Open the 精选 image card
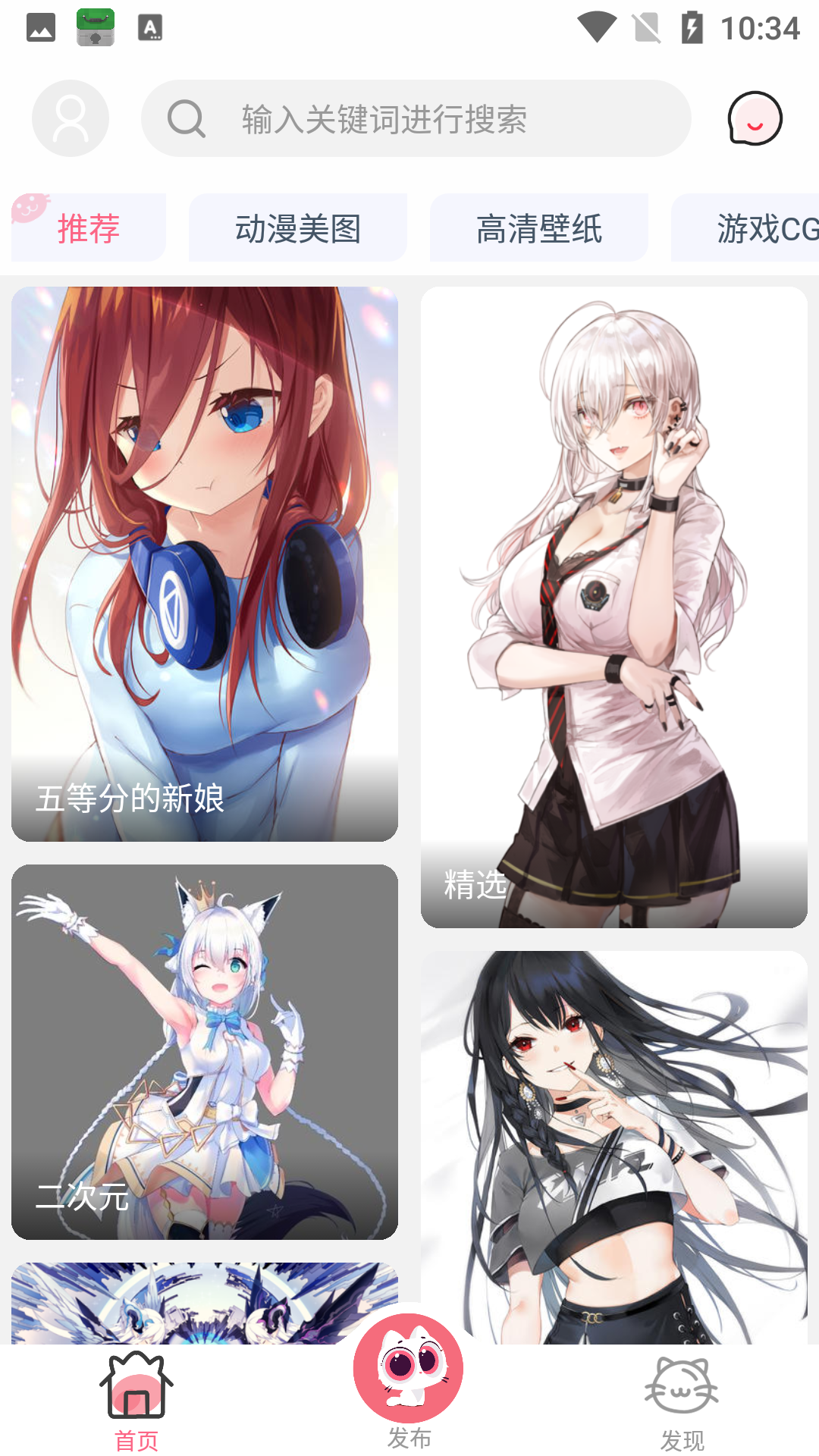This screenshot has height=1456, width=819. tap(614, 607)
